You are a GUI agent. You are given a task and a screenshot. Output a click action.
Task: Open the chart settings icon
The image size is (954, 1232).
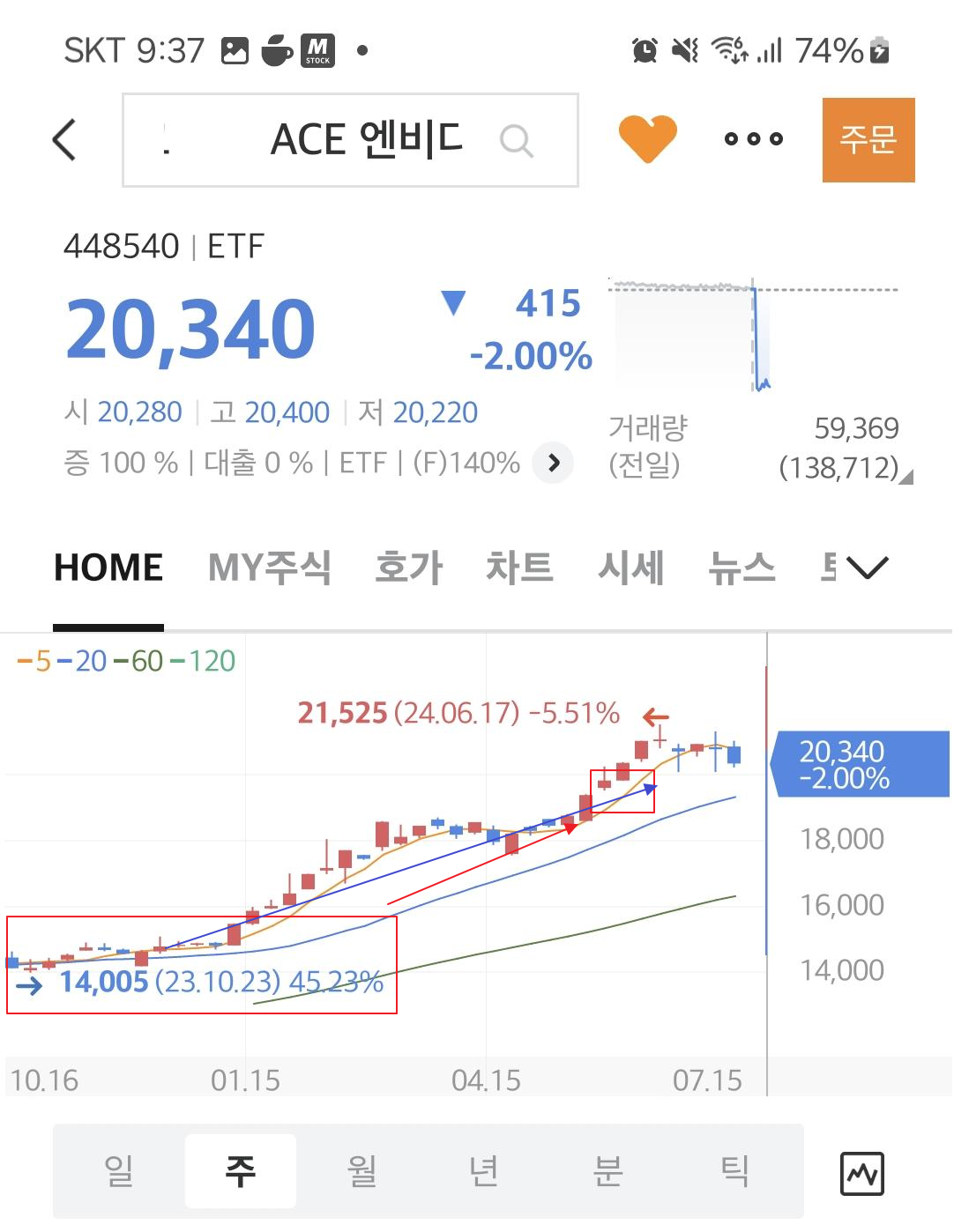(x=861, y=1173)
